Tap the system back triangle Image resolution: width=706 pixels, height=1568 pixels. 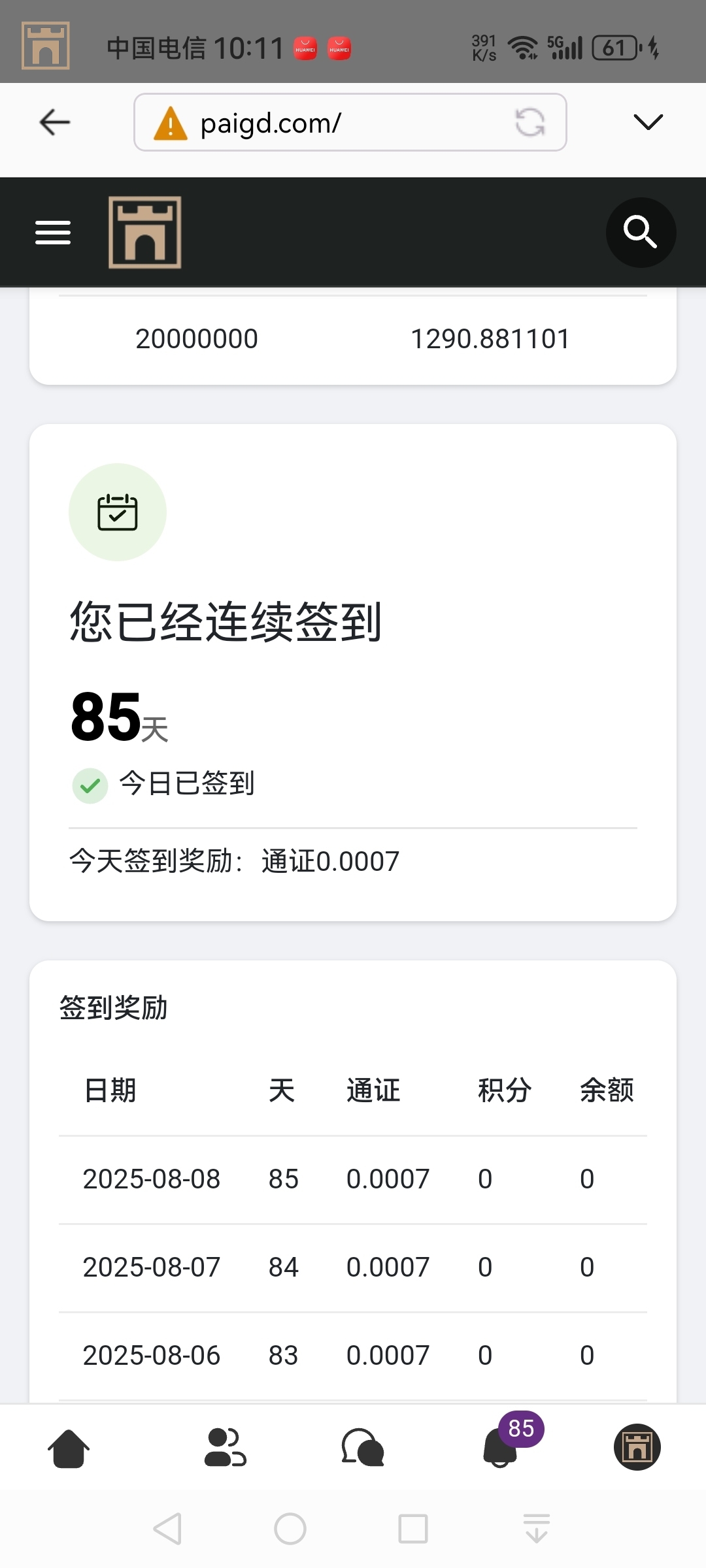click(168, 1529)
